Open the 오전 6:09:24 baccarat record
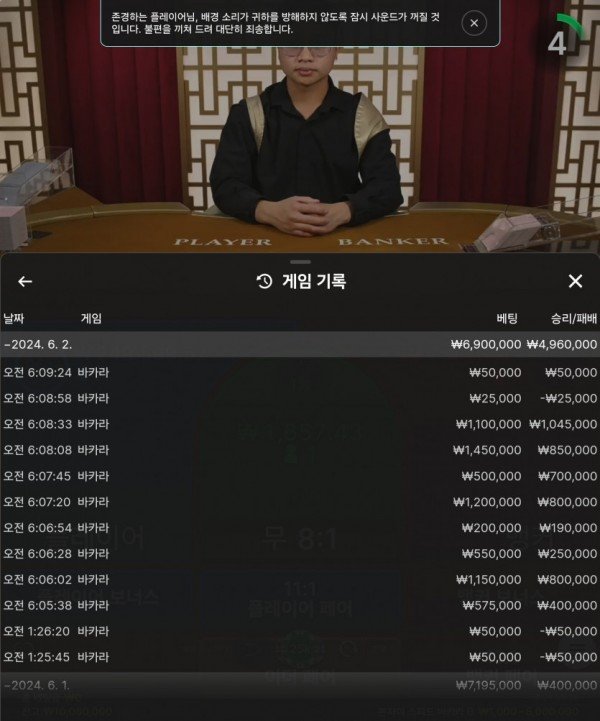The height and width of the screenshot is (721, 600). tap(300, 372)
